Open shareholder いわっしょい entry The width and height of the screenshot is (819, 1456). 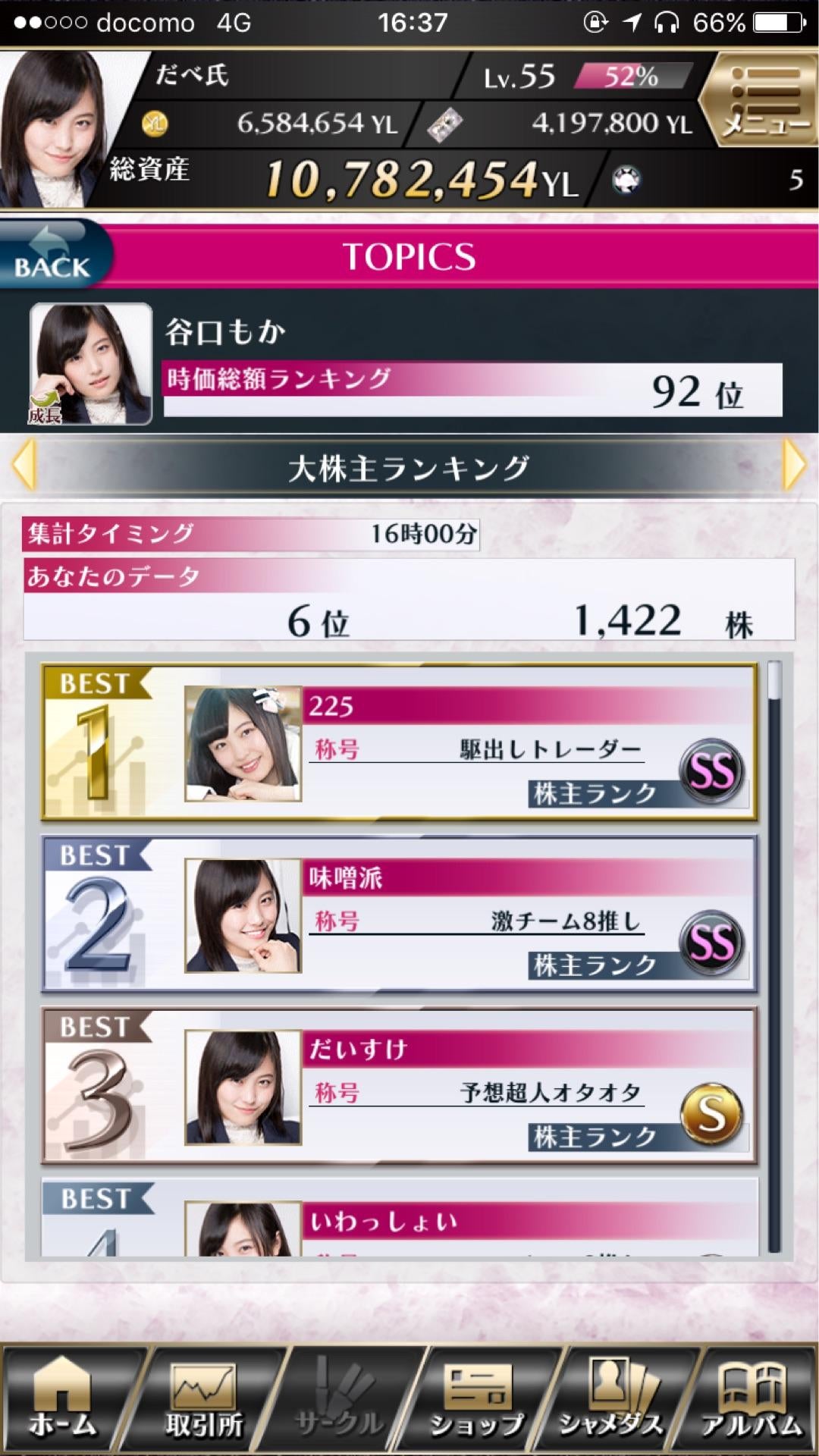pyautogui.click(x=400, y=1219)
